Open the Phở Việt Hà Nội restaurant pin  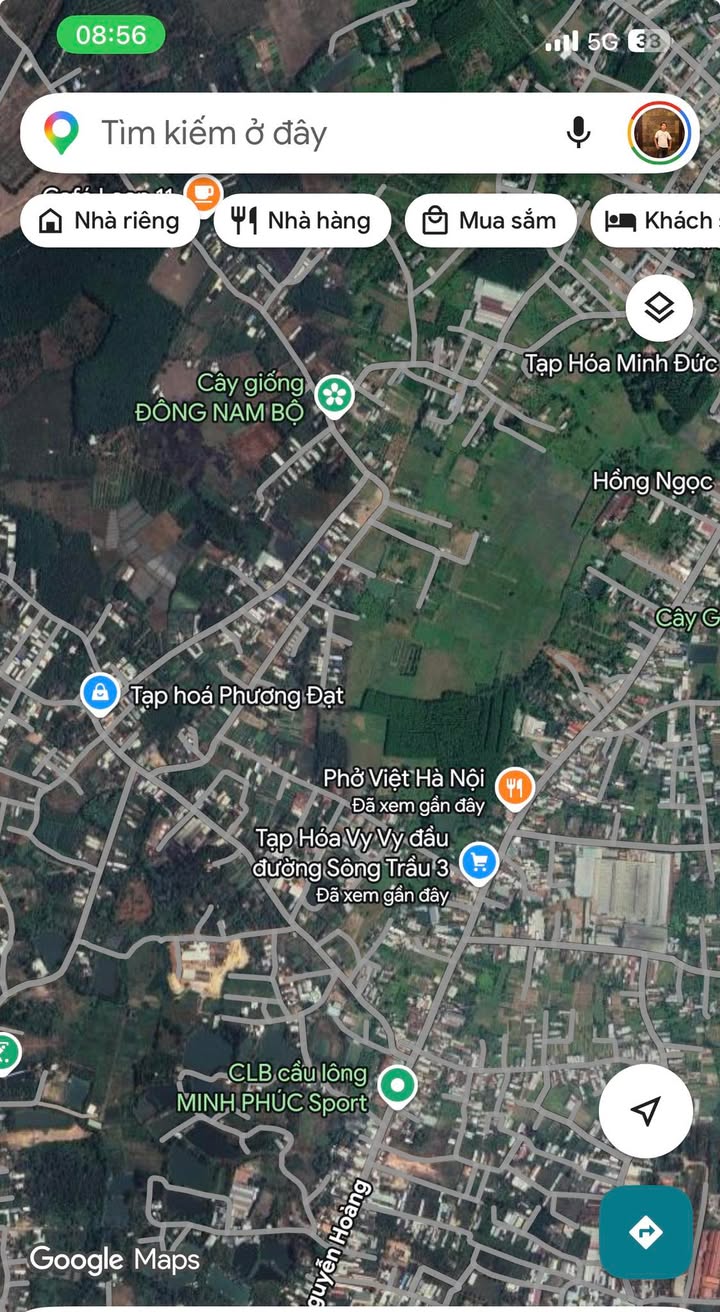pyautogui.click(x=515, y=788)
